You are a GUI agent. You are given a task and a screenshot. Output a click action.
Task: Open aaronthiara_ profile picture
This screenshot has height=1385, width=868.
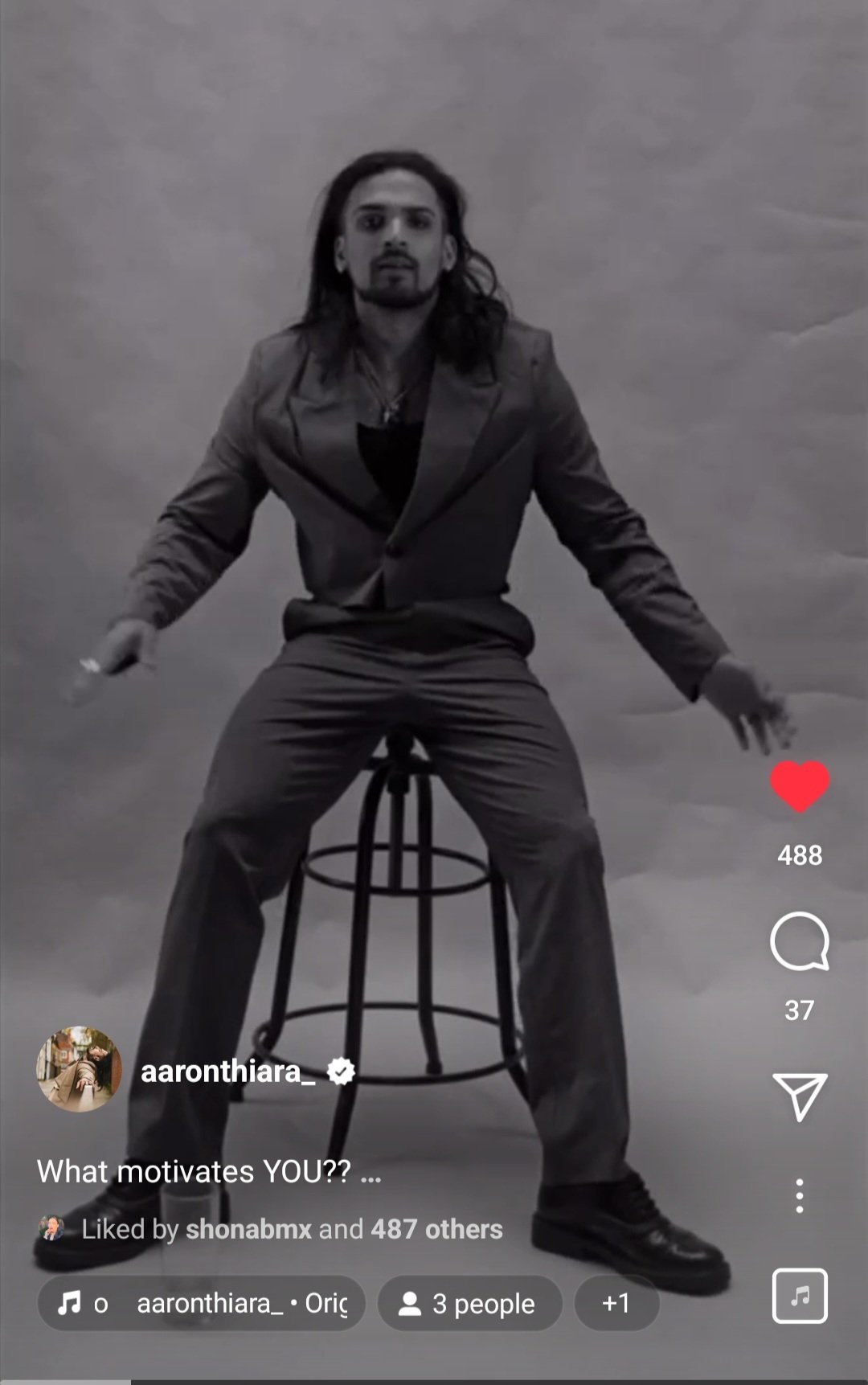[79, 1069]
